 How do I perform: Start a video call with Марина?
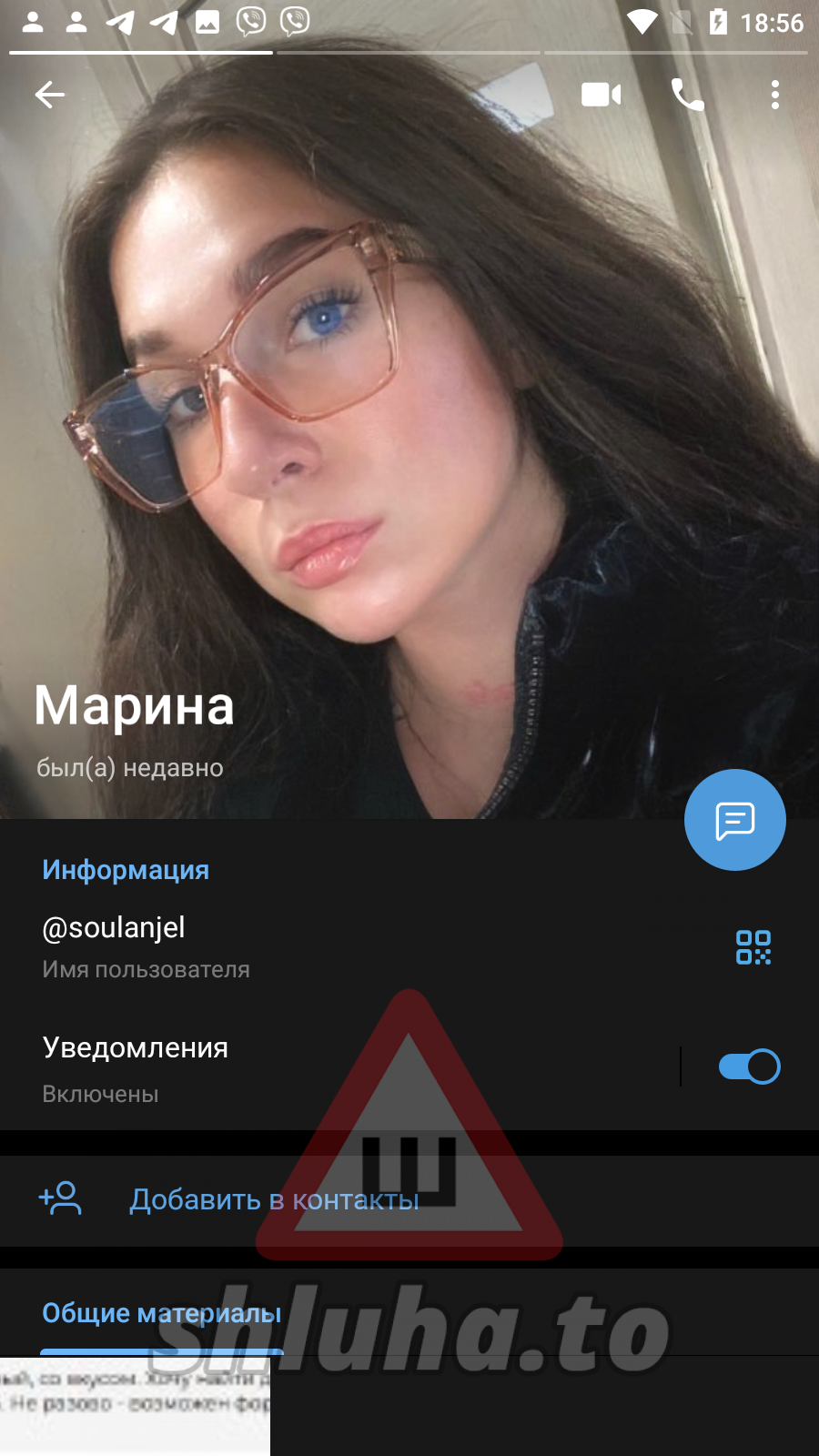tap(601, 95)
